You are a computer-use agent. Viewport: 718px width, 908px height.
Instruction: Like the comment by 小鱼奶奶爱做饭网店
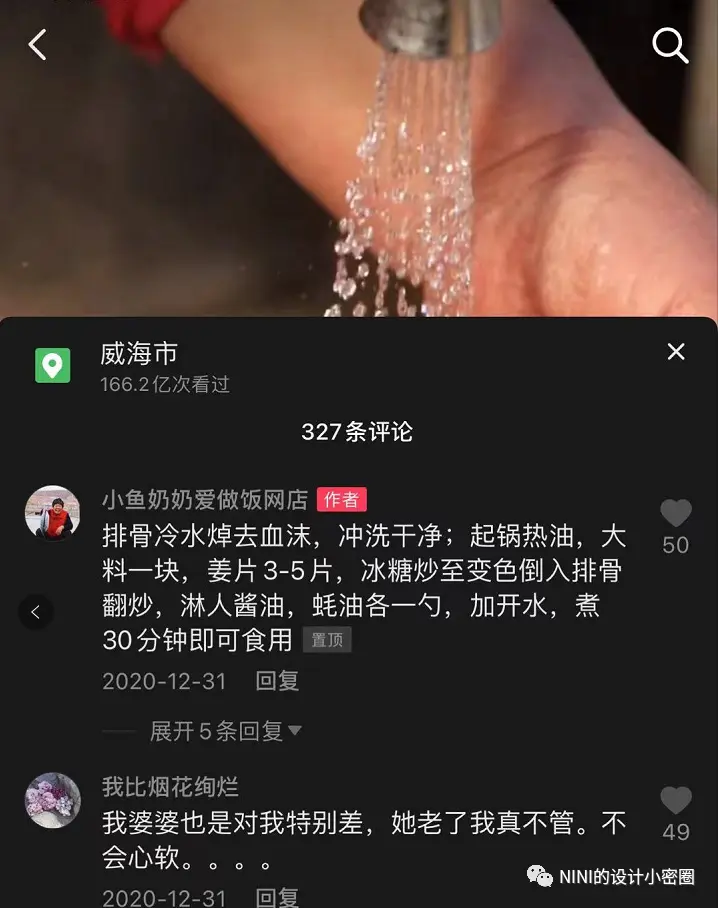pos(676,514)
